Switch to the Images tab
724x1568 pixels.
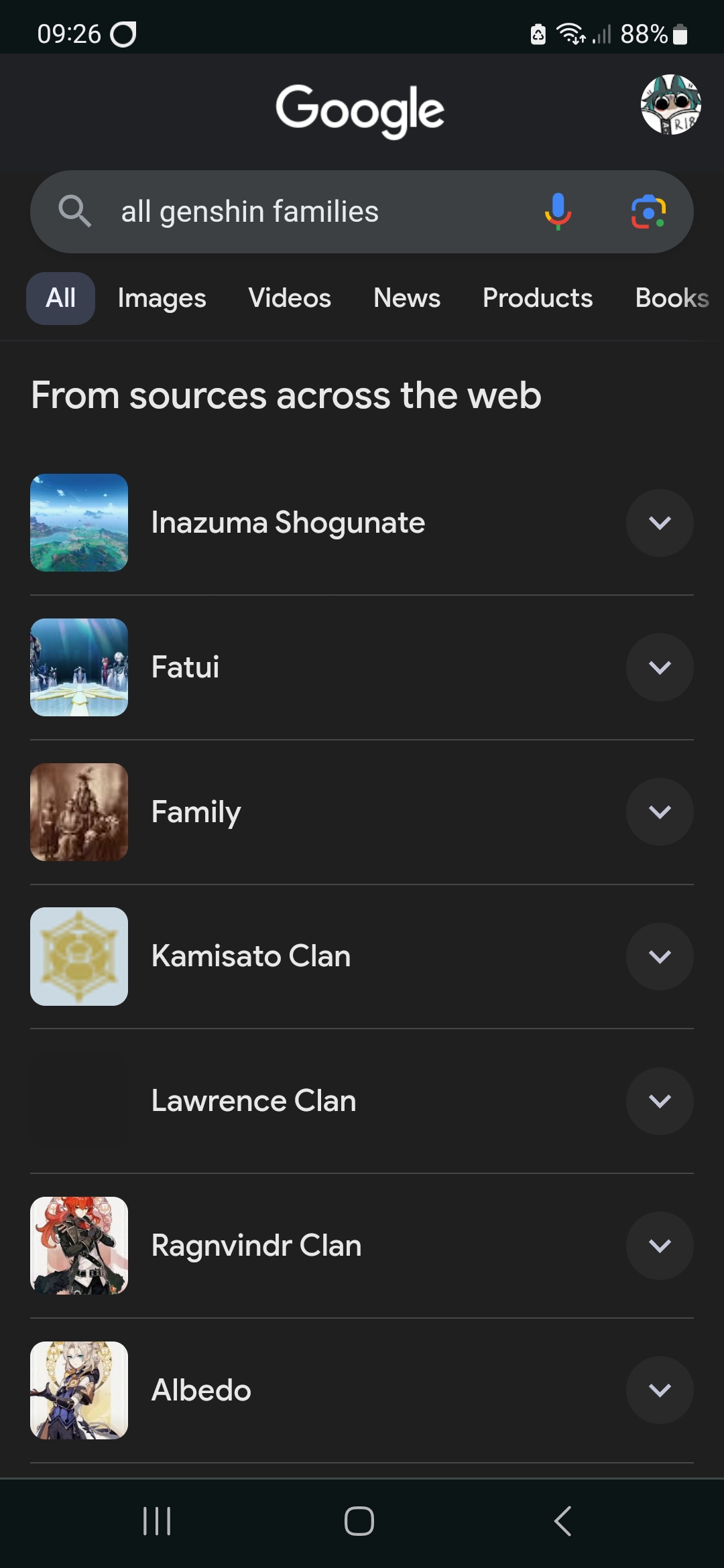pyautogui.click(x=162, y=298)
